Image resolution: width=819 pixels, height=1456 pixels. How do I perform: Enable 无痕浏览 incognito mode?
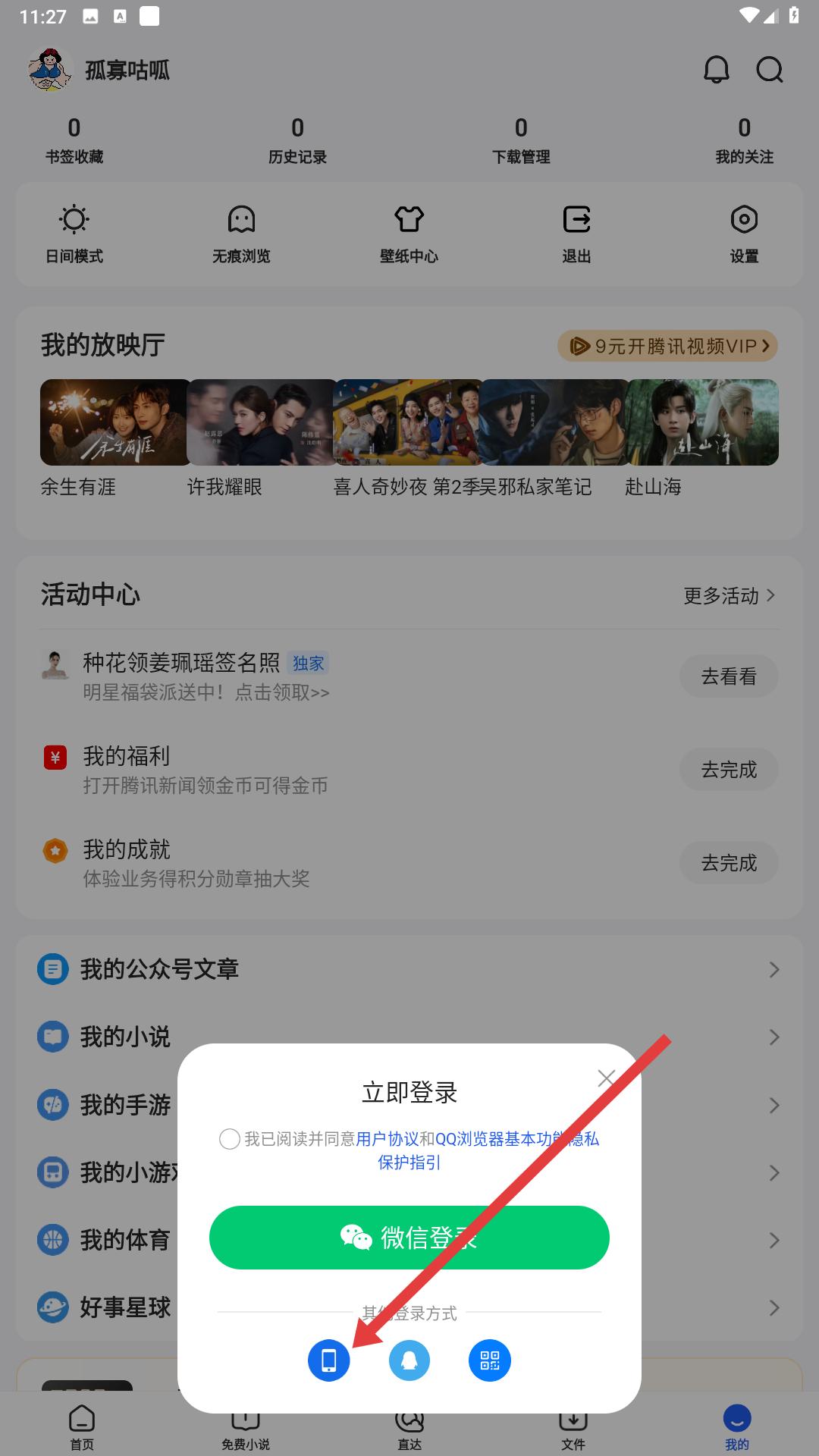coord(241,234)
